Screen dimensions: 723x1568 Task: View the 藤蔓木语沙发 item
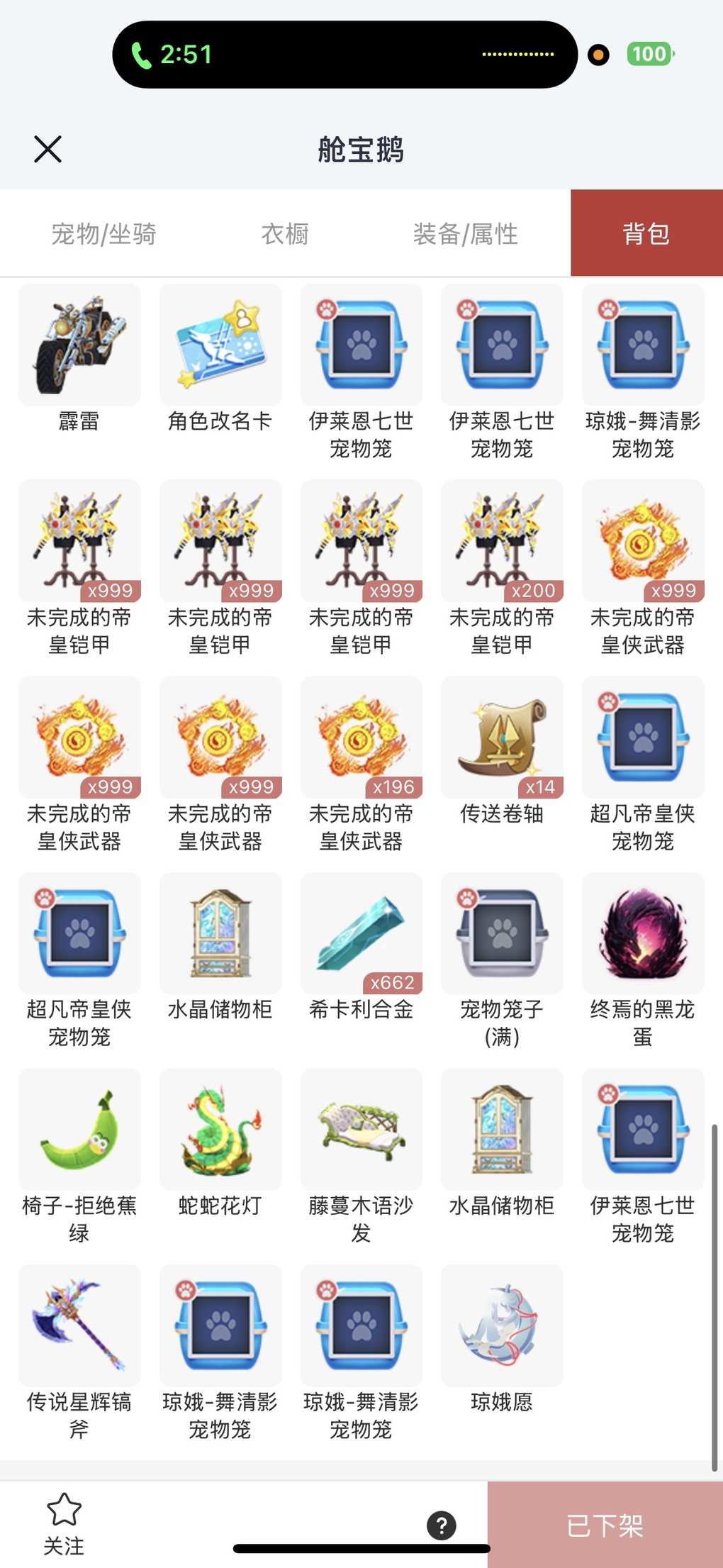click(x=361, y=1130)
